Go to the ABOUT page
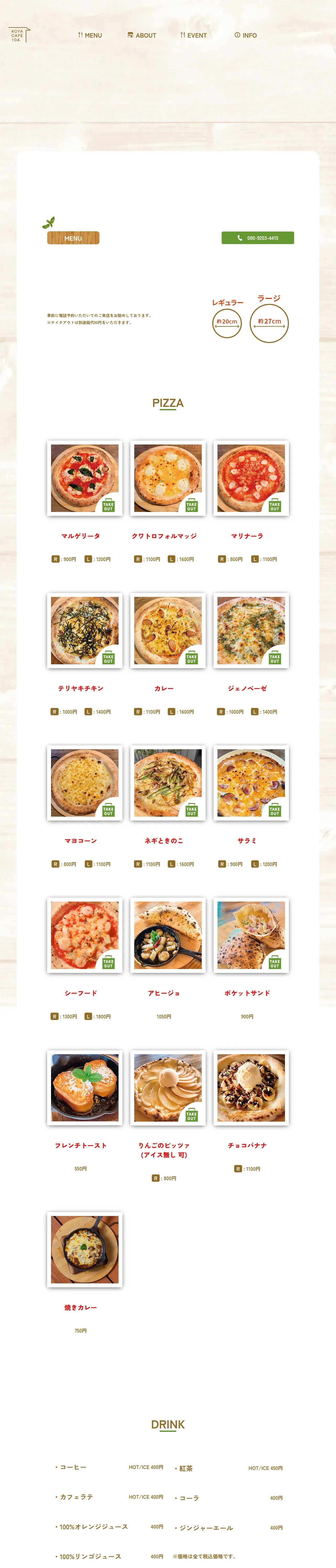This screenshot has height=1568, width=336. pyautogui.click(x=142, y=35)
